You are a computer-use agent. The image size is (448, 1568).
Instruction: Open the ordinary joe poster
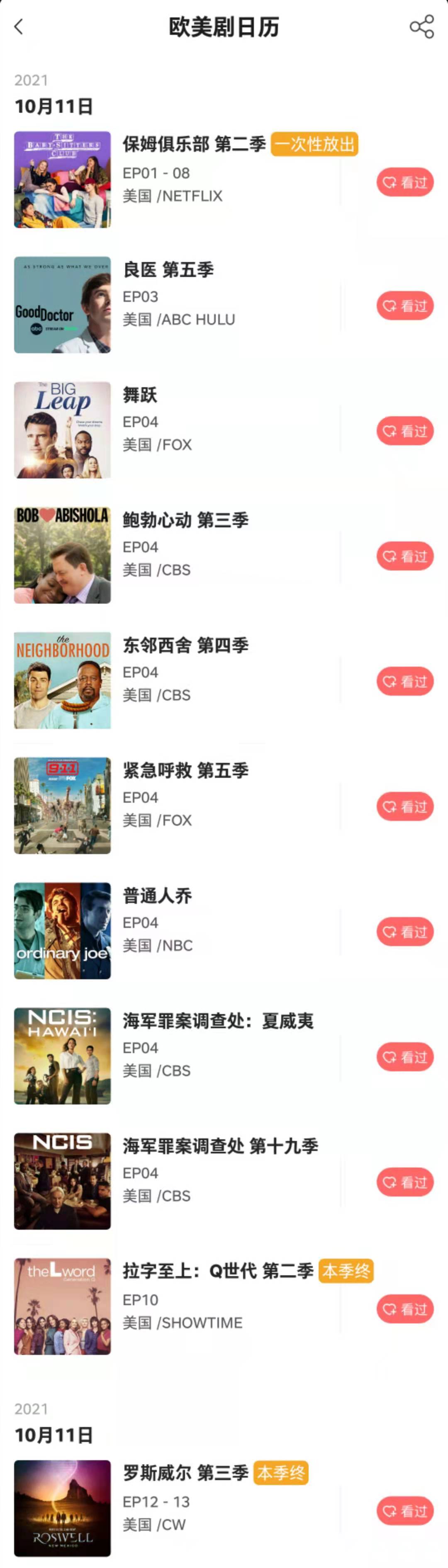pos(63,931)
